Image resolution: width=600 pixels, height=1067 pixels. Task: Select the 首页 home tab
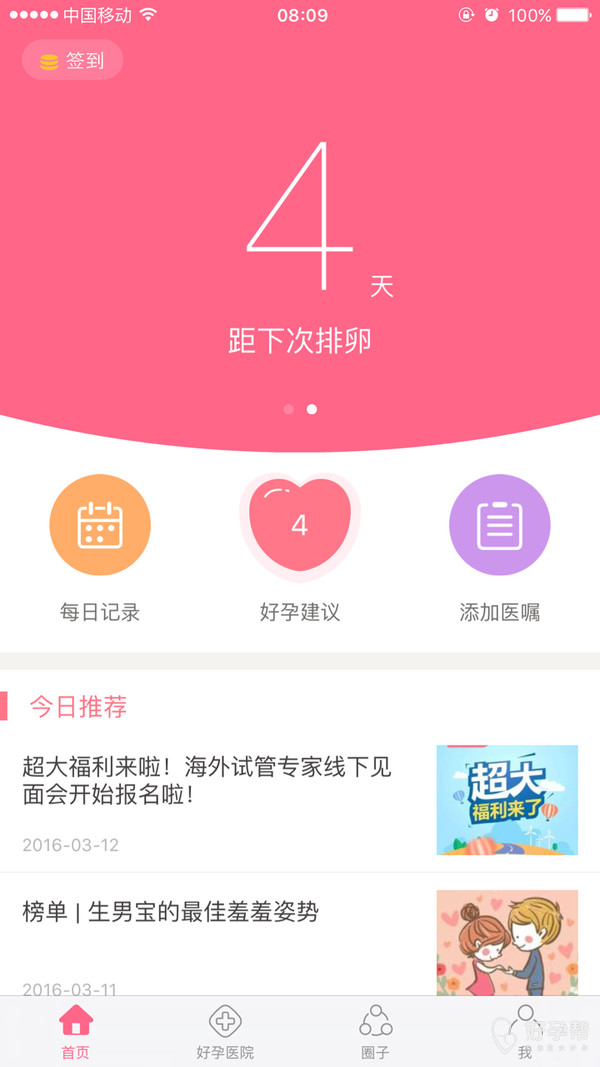[x=75, y=1032]
